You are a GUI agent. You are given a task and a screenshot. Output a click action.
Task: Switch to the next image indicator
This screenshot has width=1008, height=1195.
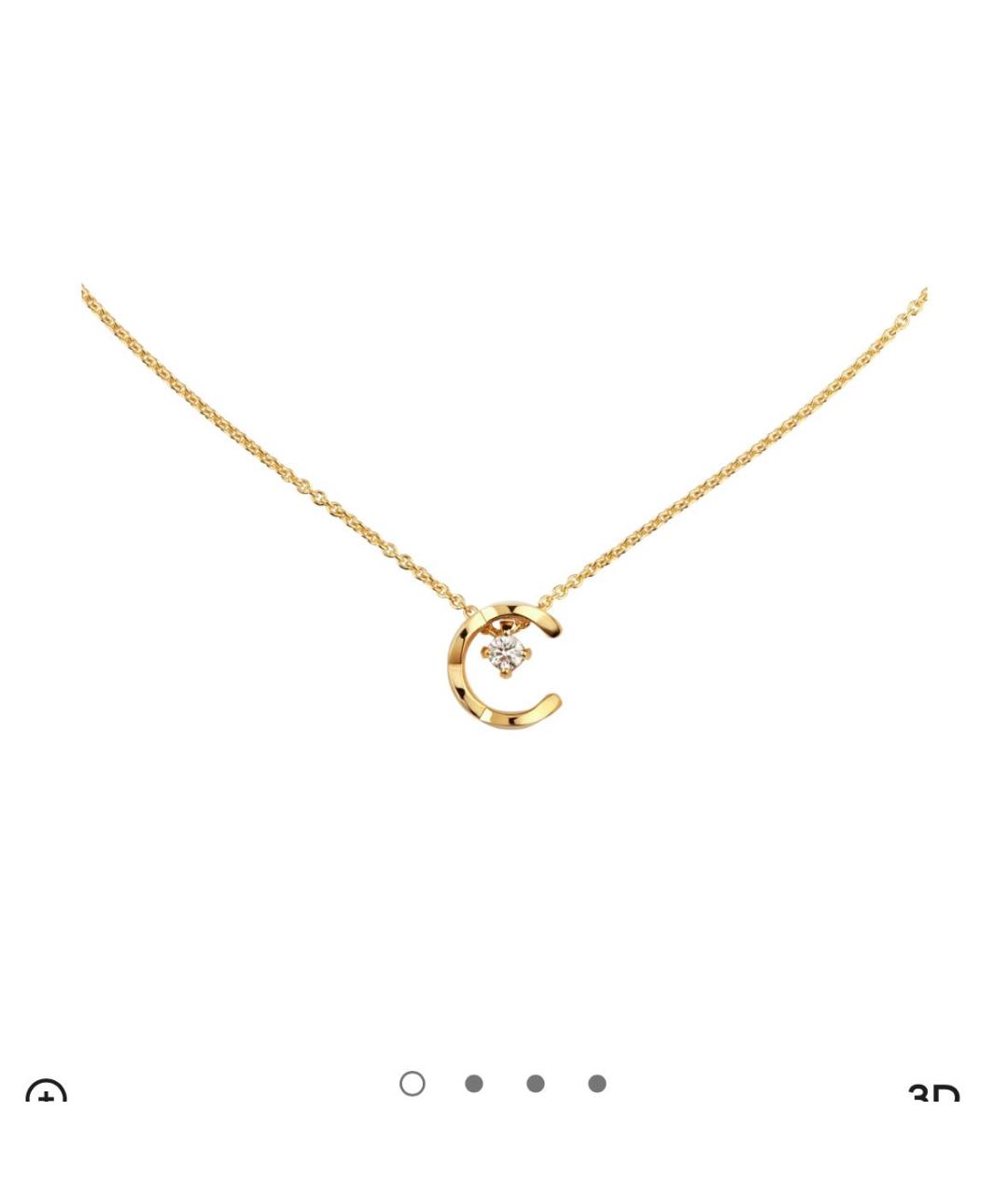(x=474, y=1085)
